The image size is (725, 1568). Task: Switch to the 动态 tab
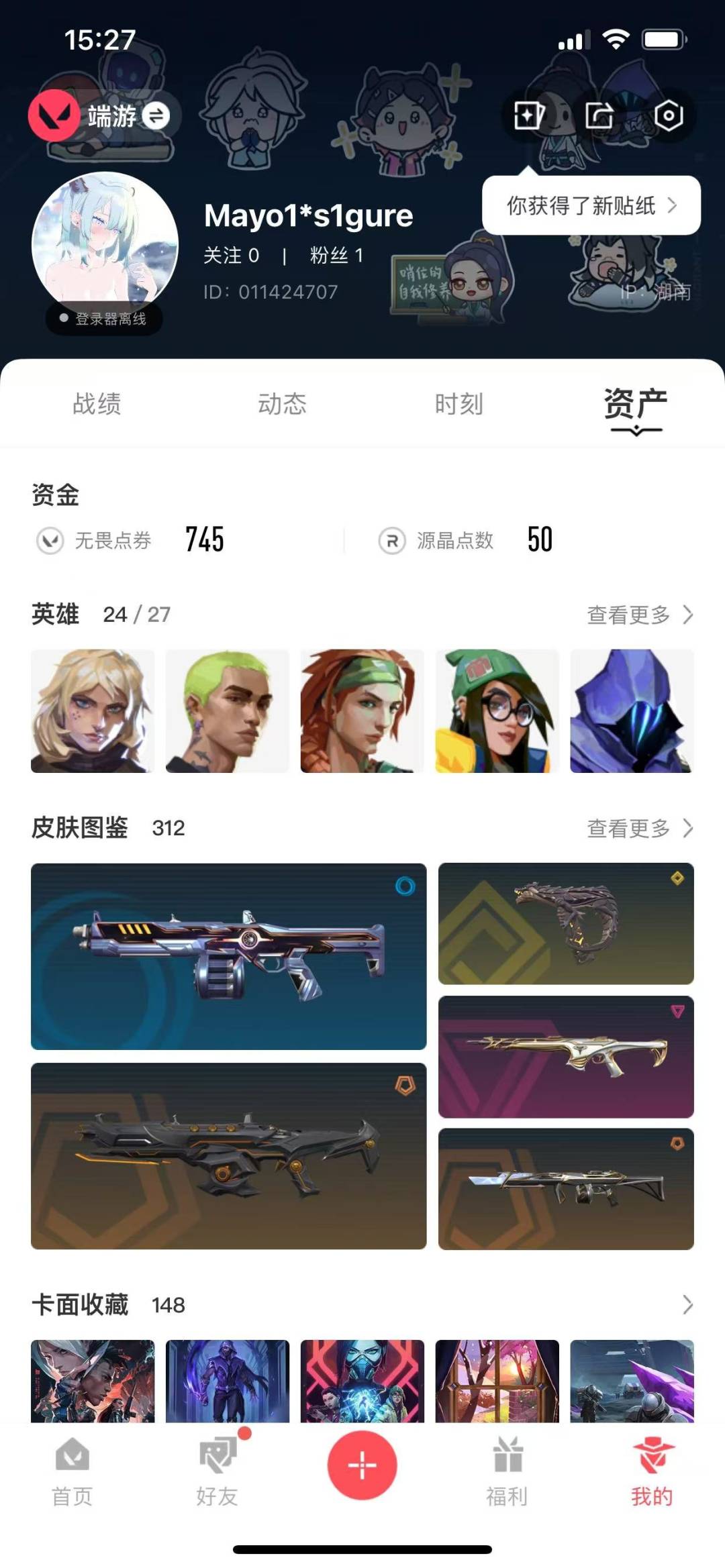tap(282, 404)
